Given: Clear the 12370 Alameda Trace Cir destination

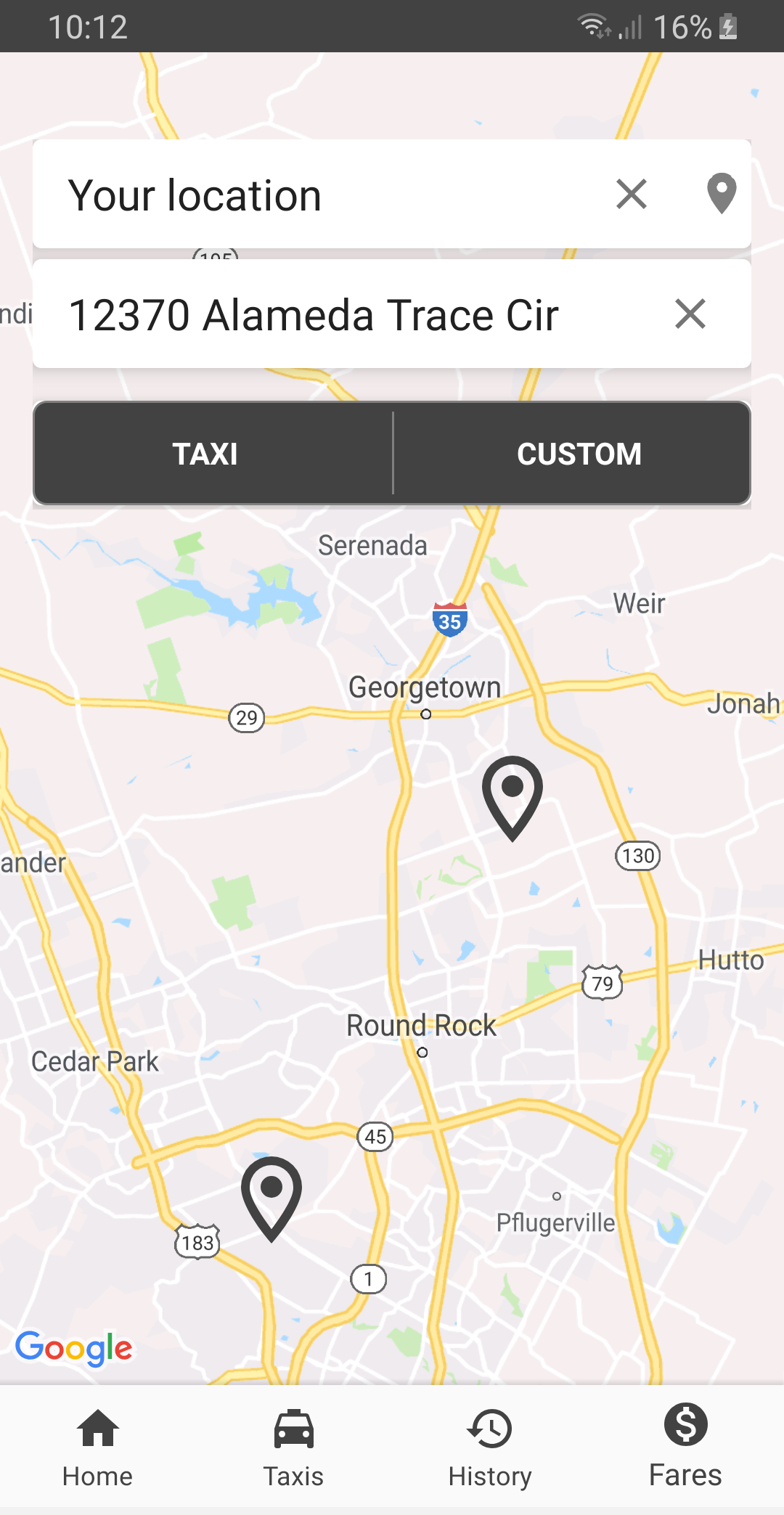Looking at the screenshot, I should pyautogui.click(x=690, y=314).
